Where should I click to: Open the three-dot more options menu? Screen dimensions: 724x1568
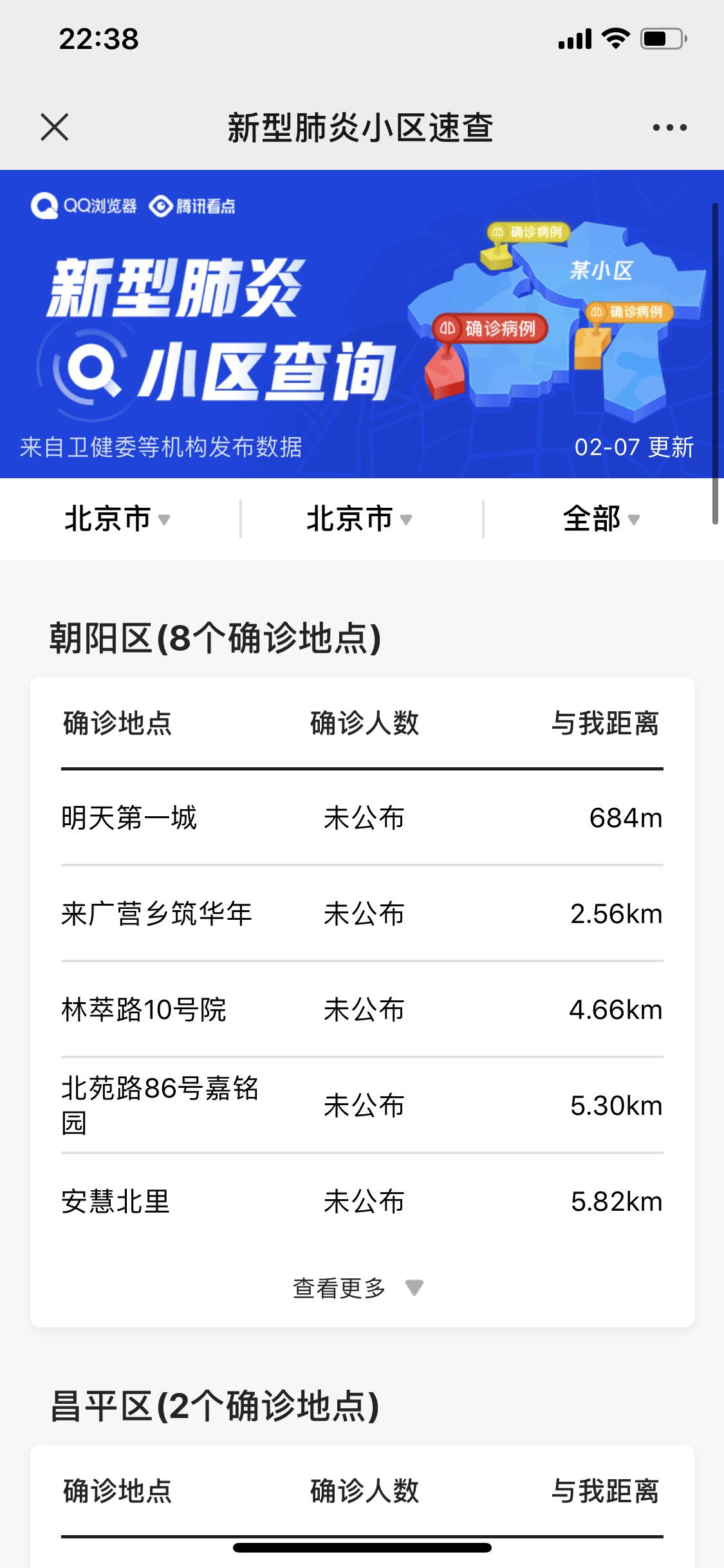(669, 127)
